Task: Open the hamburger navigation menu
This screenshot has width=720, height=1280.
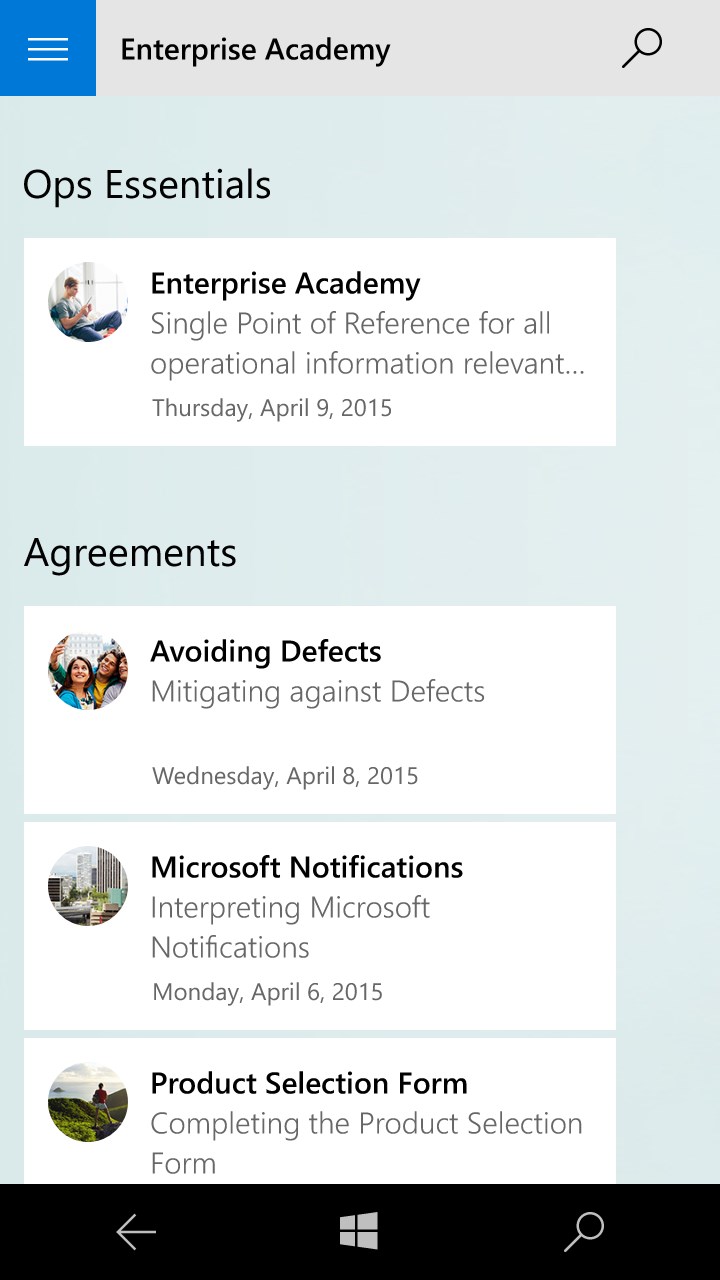Action: (47, 47)
